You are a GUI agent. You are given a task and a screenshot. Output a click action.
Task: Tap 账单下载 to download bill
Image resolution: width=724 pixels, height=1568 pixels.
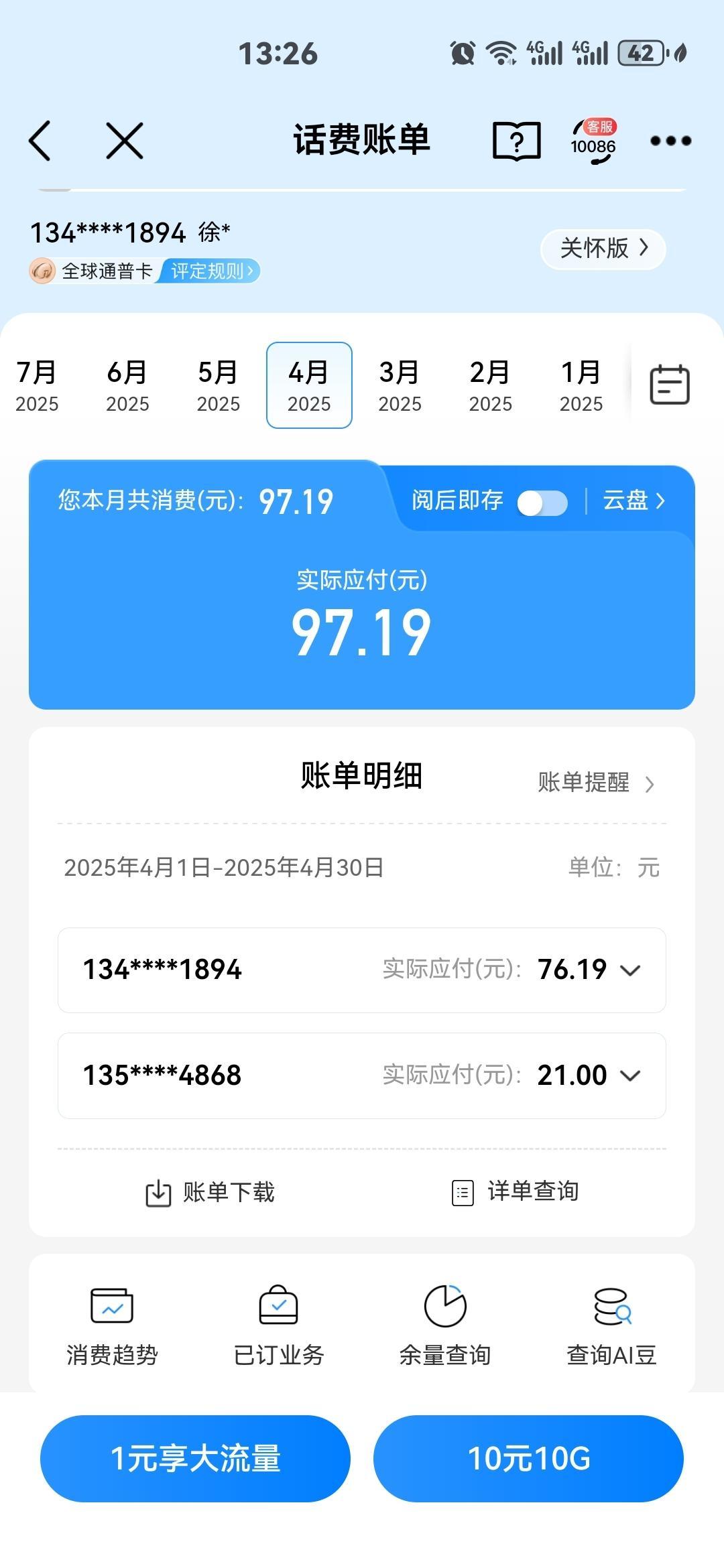tap(210, 1193)
